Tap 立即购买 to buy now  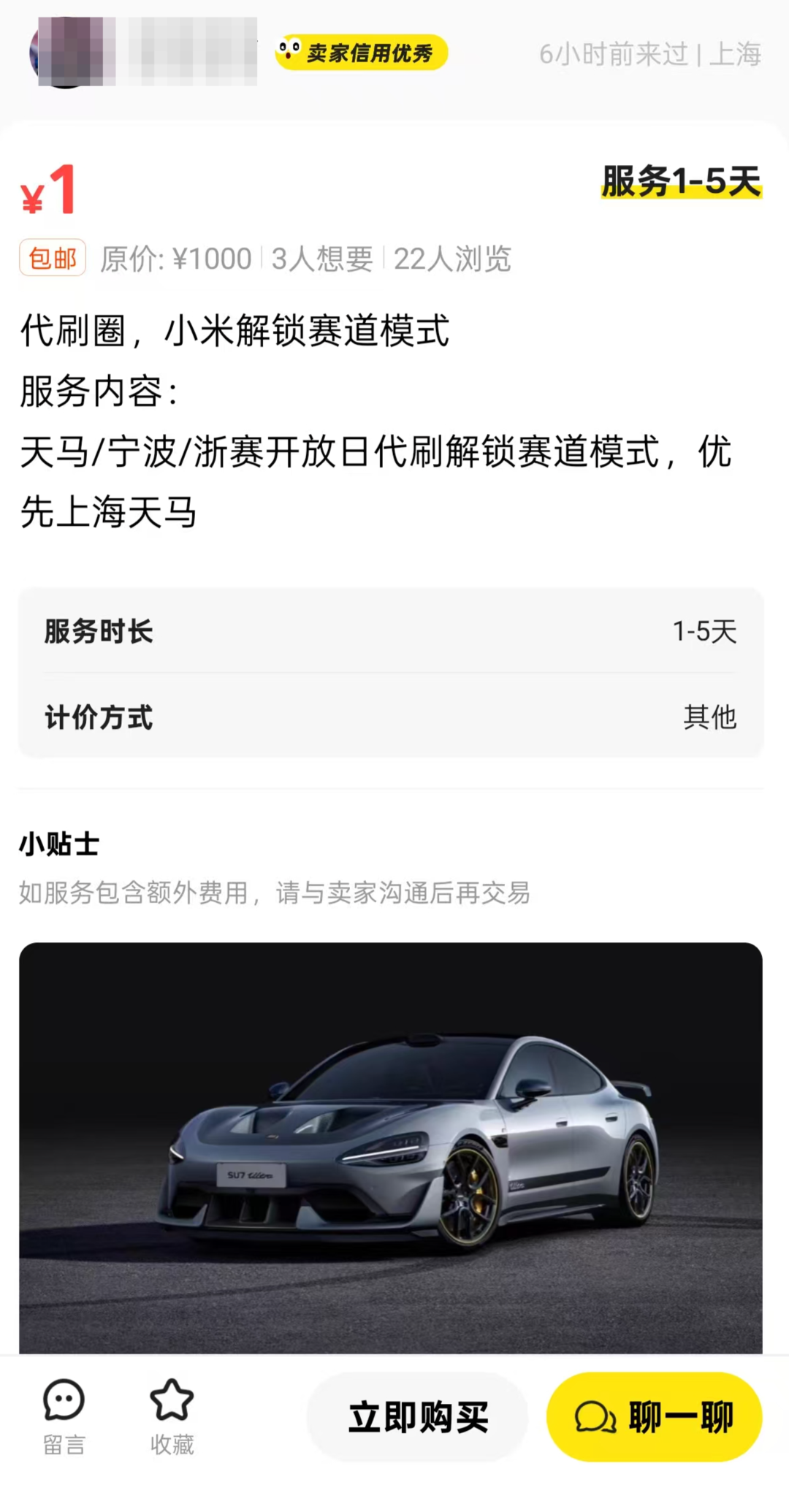tap(418, 1417)
